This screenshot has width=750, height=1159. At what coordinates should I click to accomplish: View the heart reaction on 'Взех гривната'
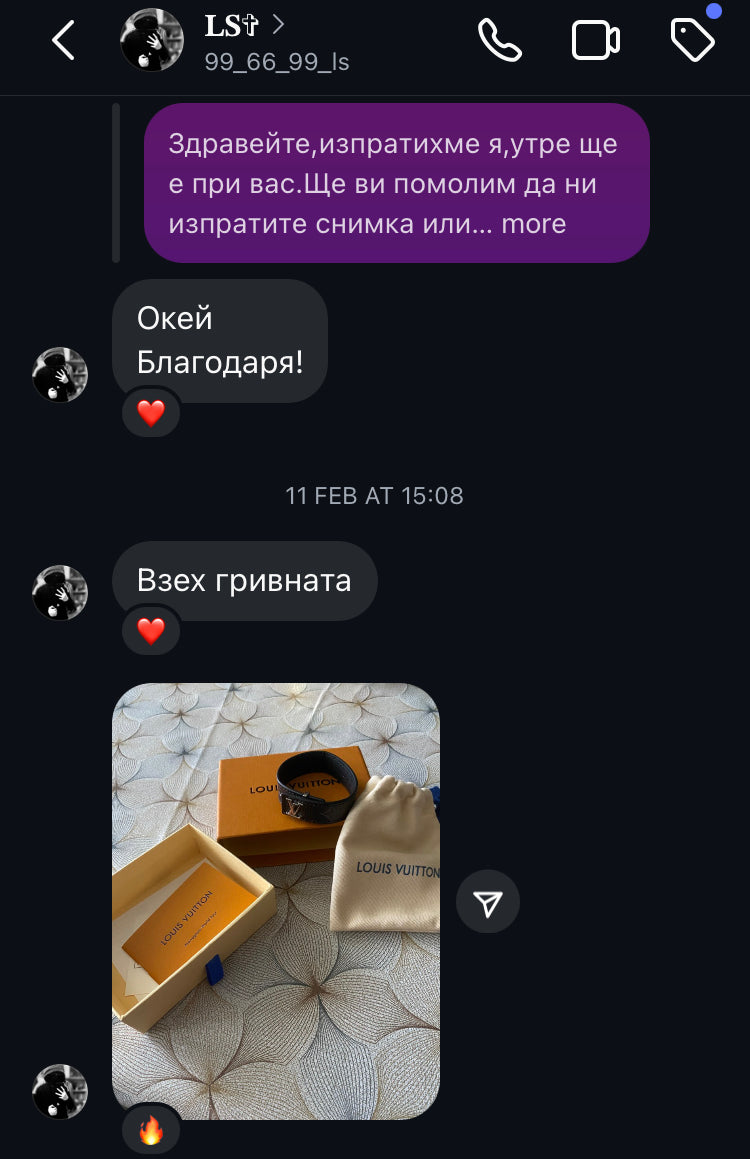click(151, 630)
